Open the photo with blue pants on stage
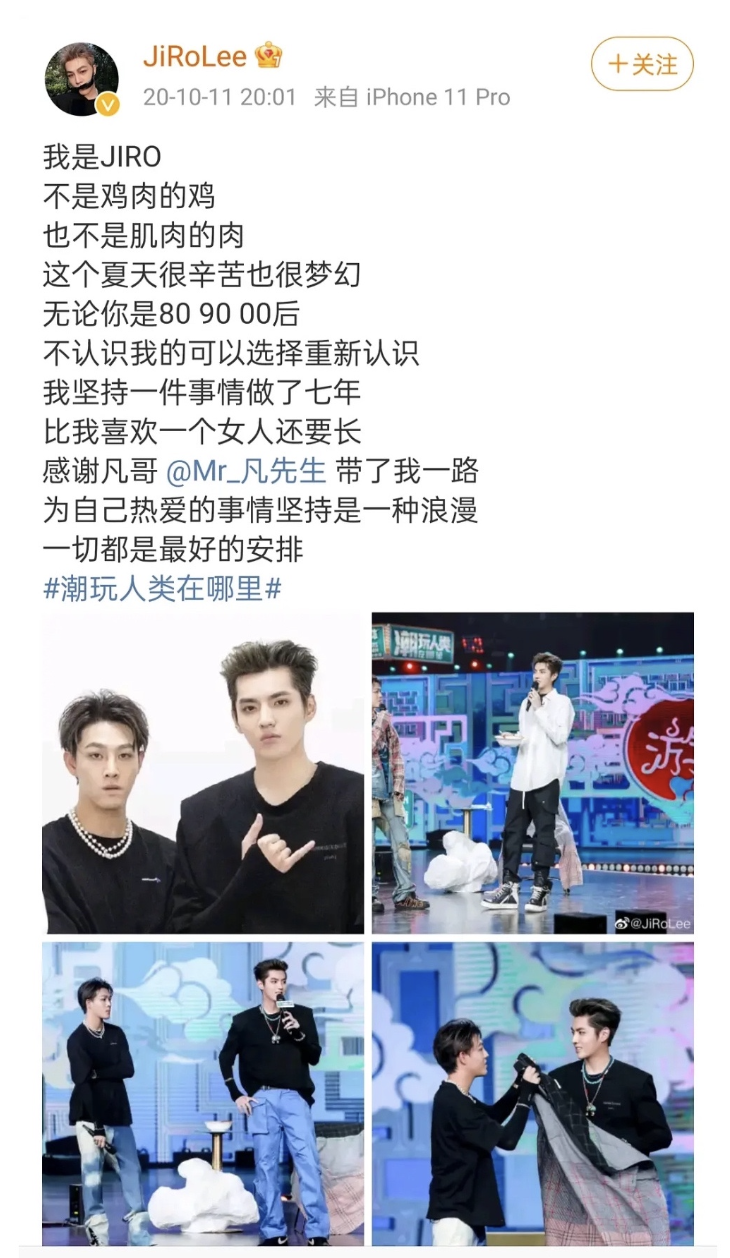The height and width of the screenshot is (1258, 730). pyautogui.click(x=203, y=1093)
